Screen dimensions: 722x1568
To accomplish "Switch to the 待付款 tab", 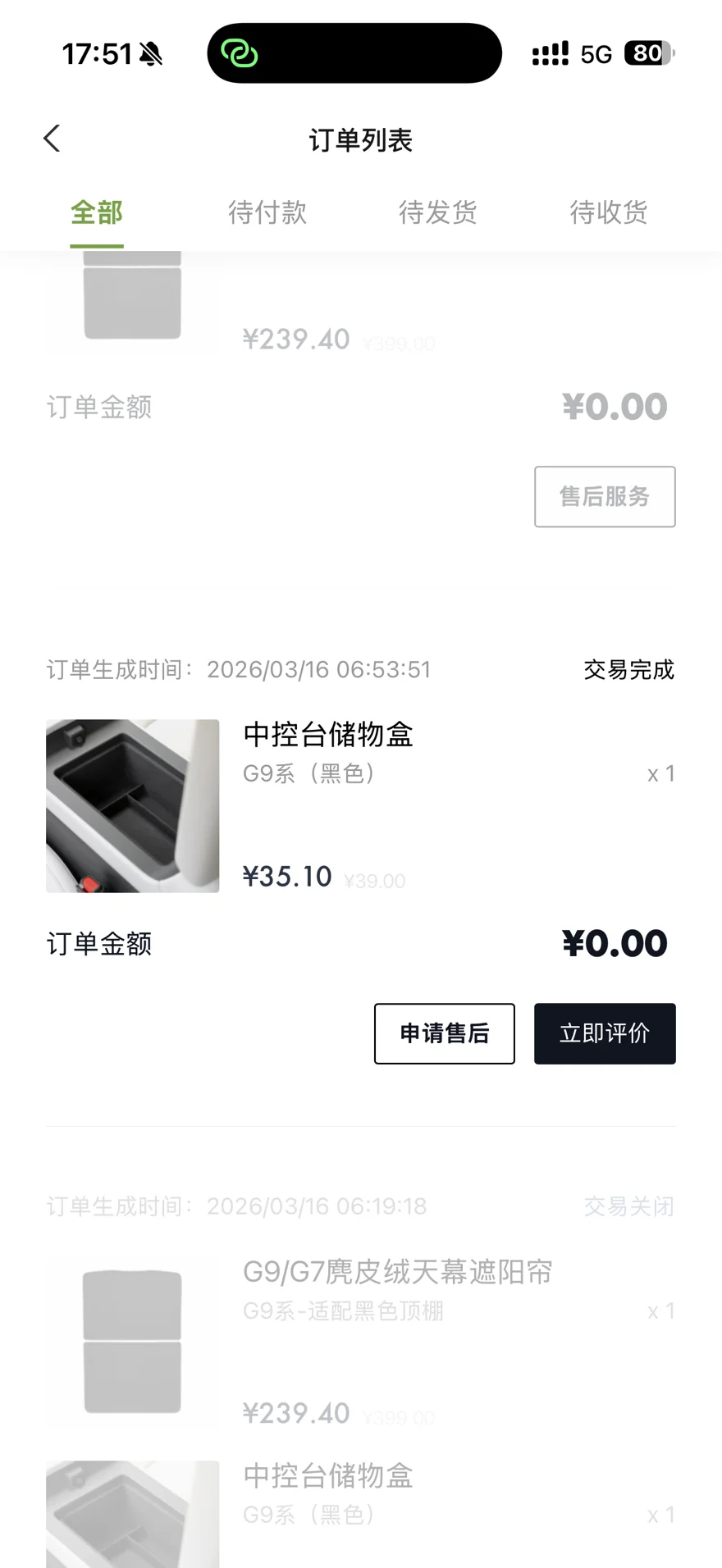I will pyautogui.click(x=267, y=213).
